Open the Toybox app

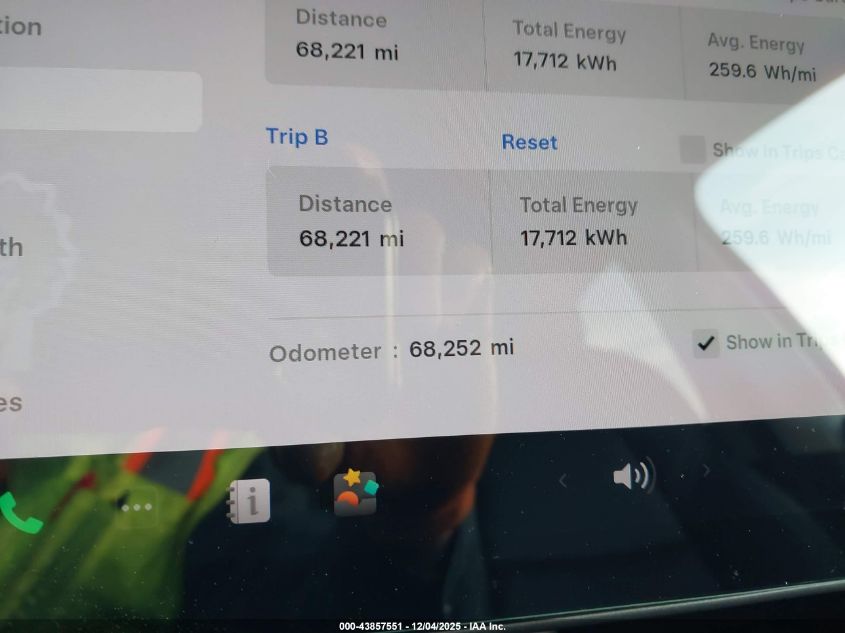tap(355, 493)
